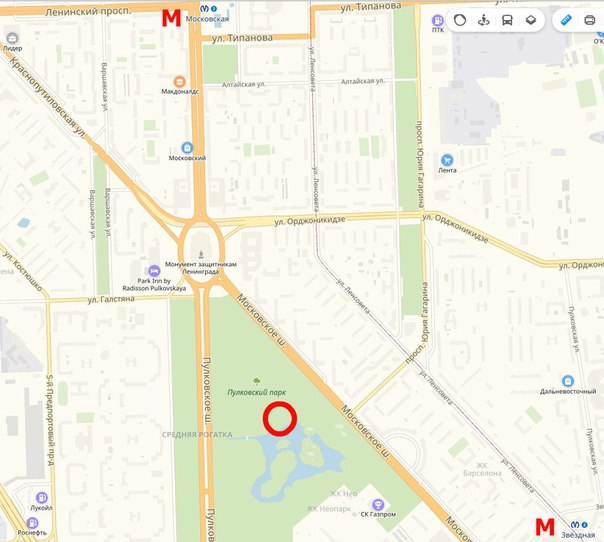The image size is (604, 542).
Task: Toggle the traffic layer button
Action: coord(459,20)
